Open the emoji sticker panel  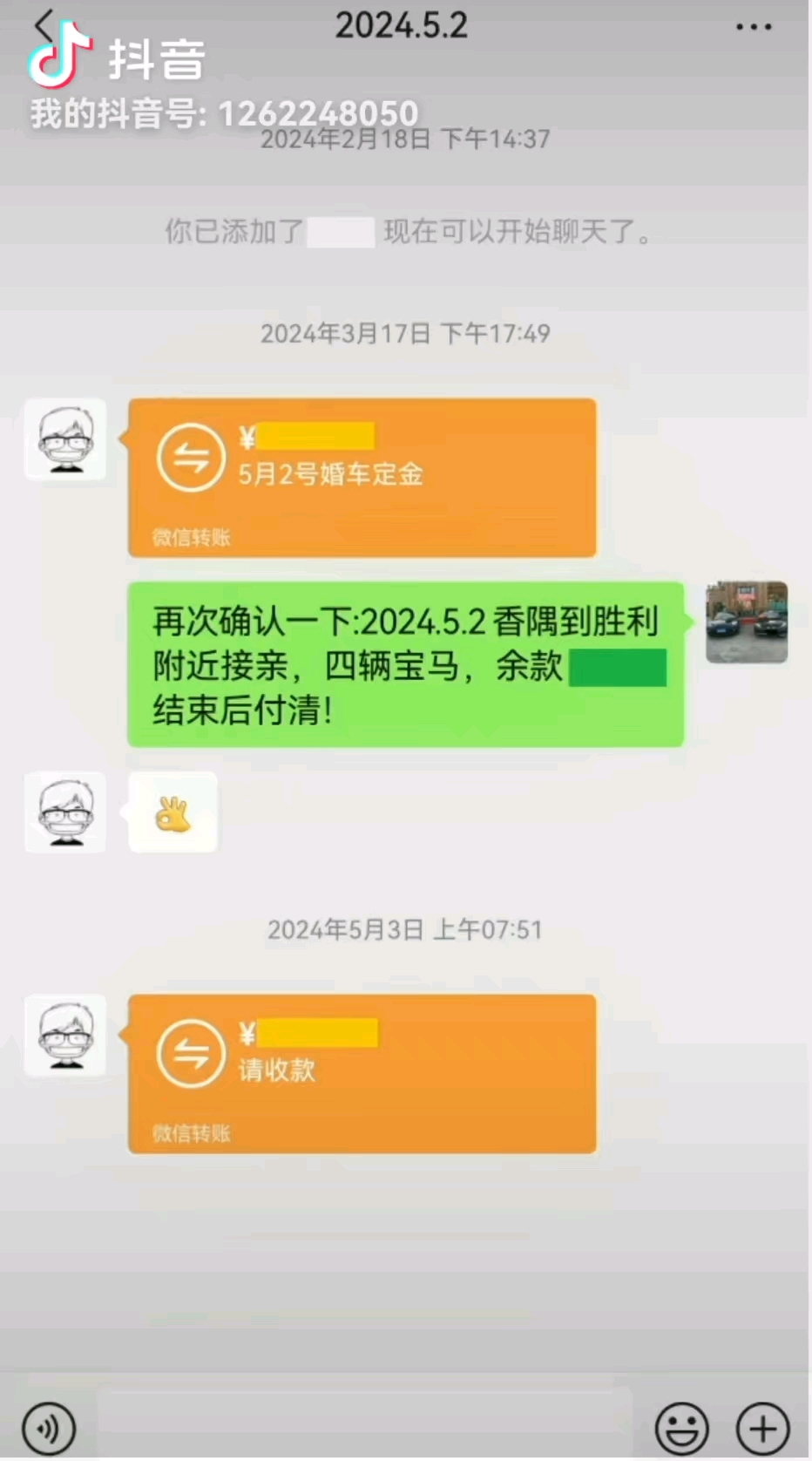681,1428
